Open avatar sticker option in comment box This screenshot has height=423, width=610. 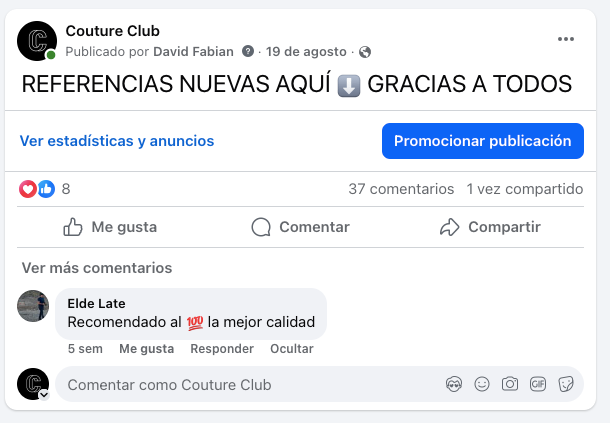tap(454, 384)
